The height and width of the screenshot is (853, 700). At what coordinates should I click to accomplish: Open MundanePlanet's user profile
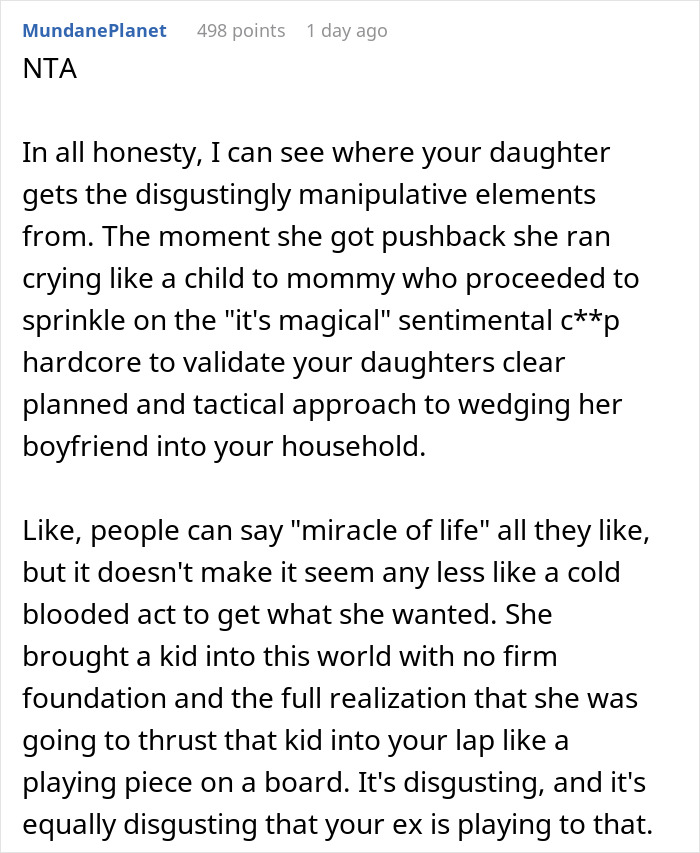[x=94, y=31]
